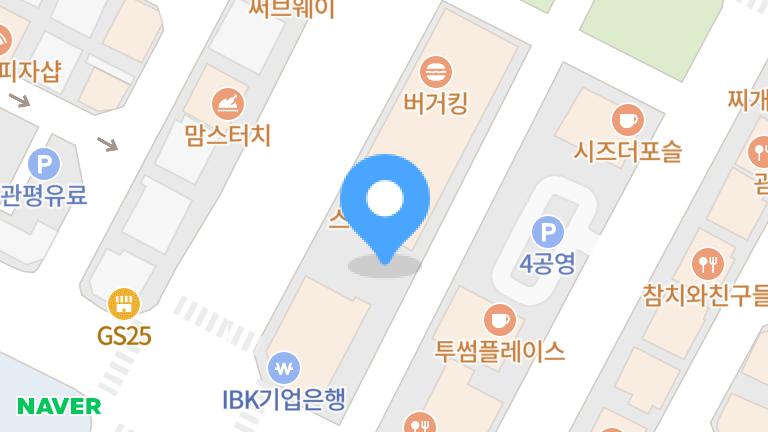This screenshot has width=768, height=432.
Task: Select the 맘스터치 restaurant marker
Action: tap(227, 102)
